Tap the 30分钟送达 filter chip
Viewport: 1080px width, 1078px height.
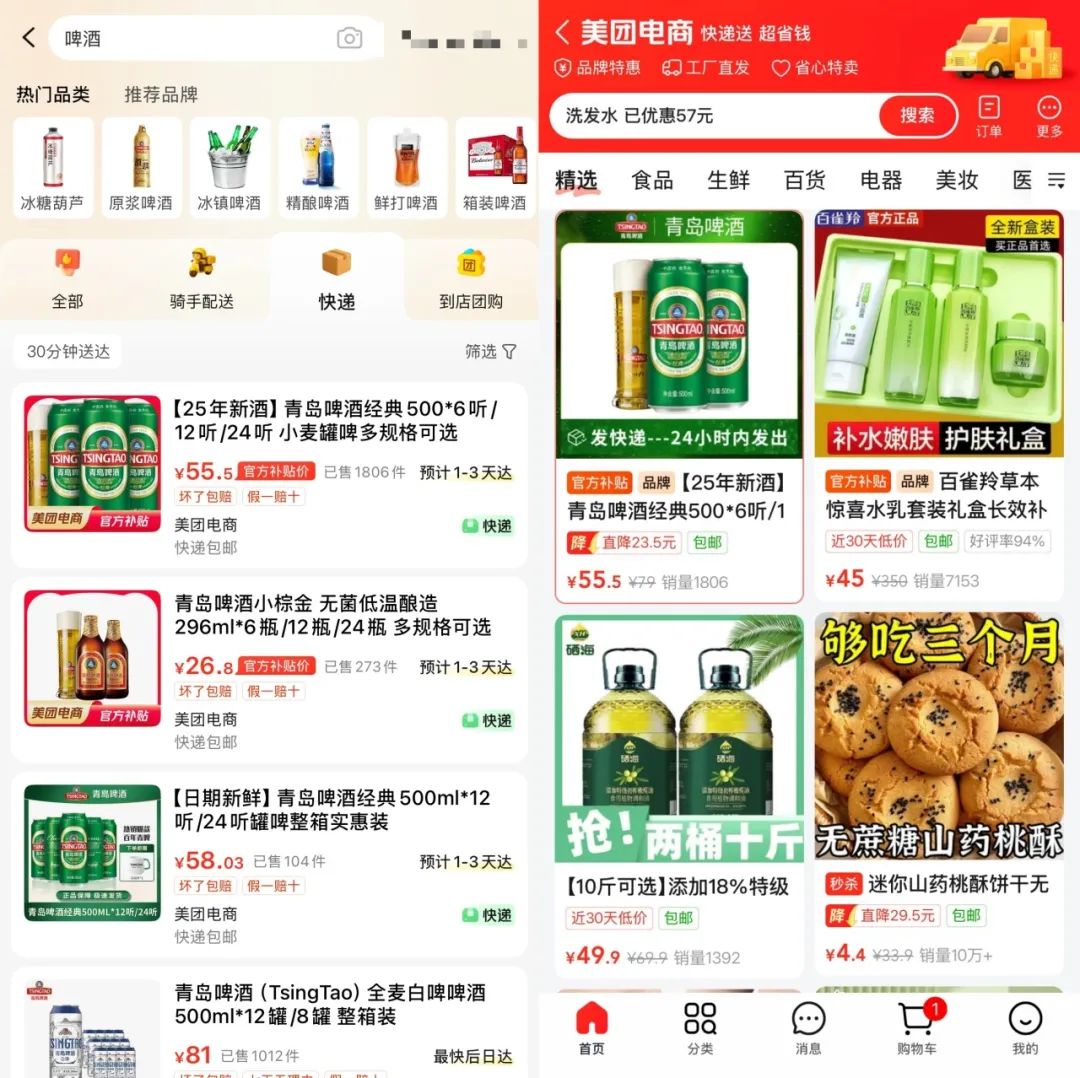(68, 352)
